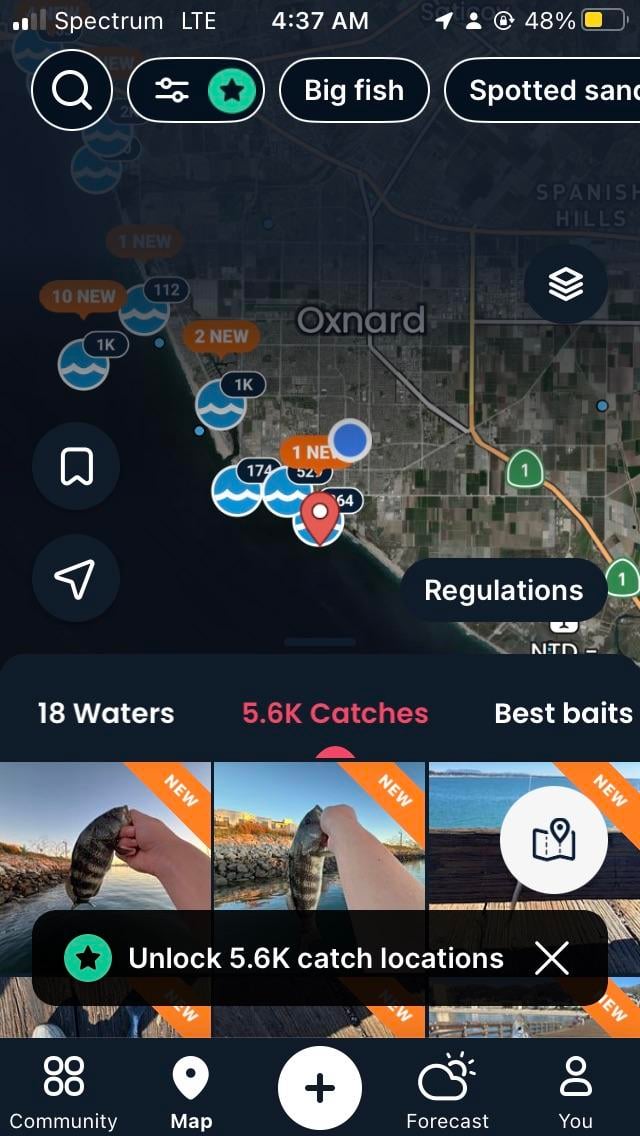
Task: Open fishing Regulations
Action: click(503, 590)
